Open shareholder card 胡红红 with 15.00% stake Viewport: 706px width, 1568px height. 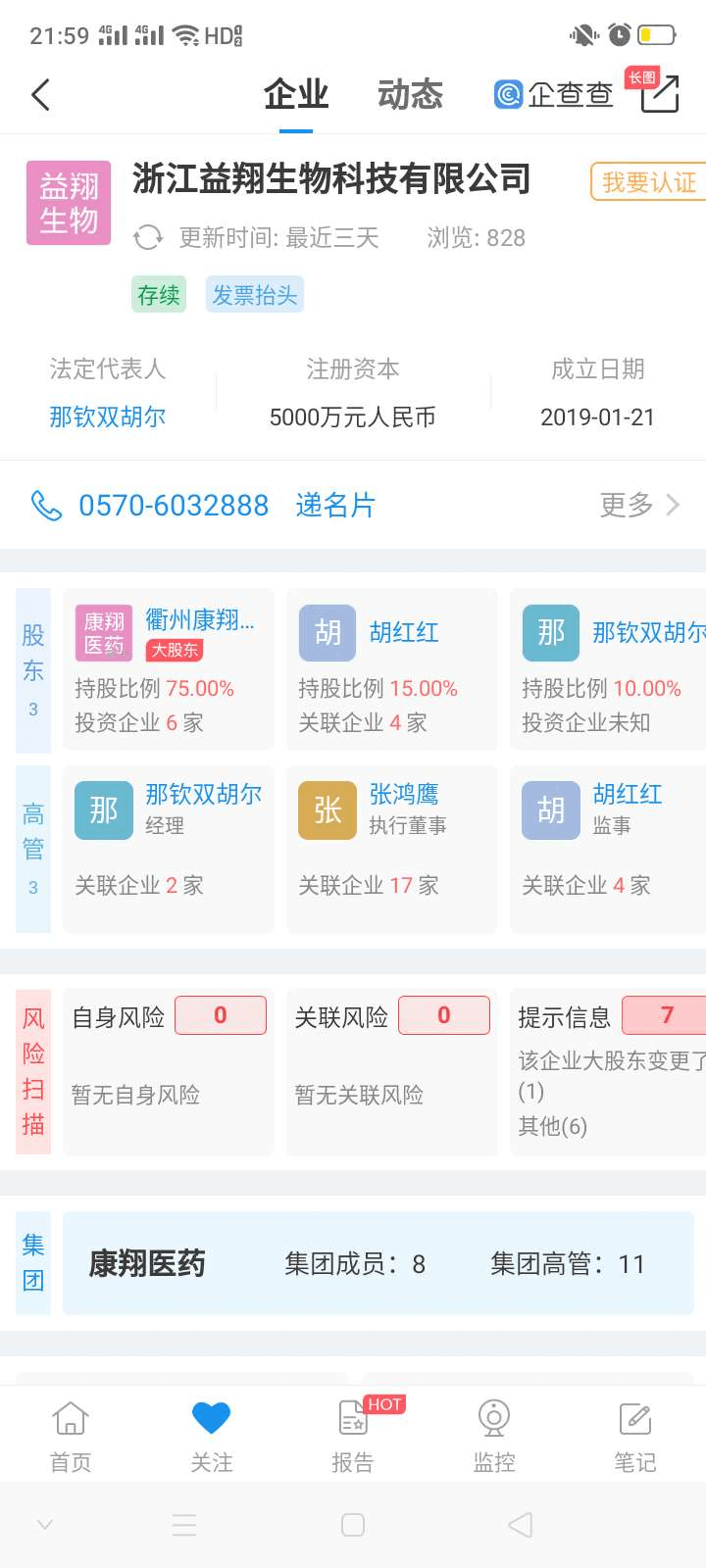391,669
